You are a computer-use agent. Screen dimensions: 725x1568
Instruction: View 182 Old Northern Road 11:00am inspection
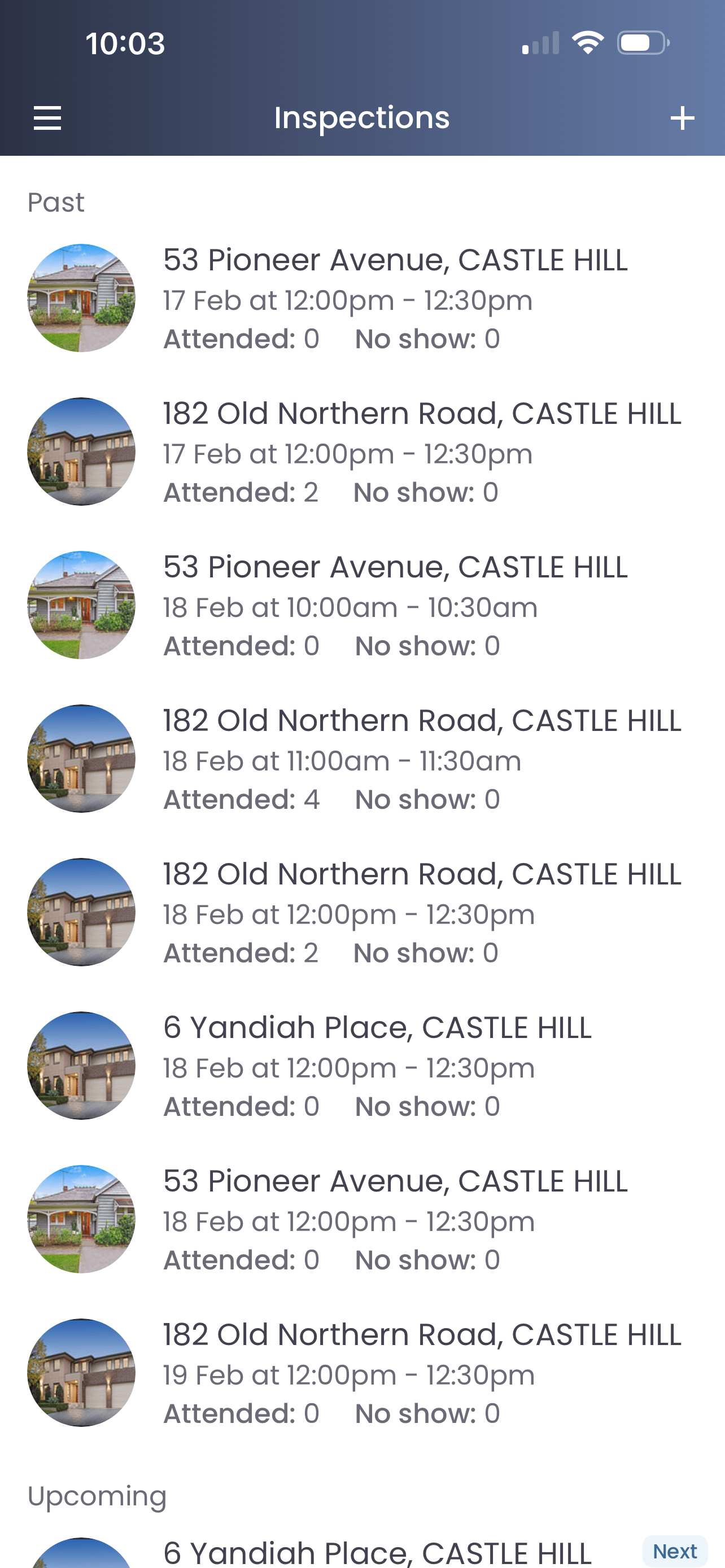(x=361, y=759)
